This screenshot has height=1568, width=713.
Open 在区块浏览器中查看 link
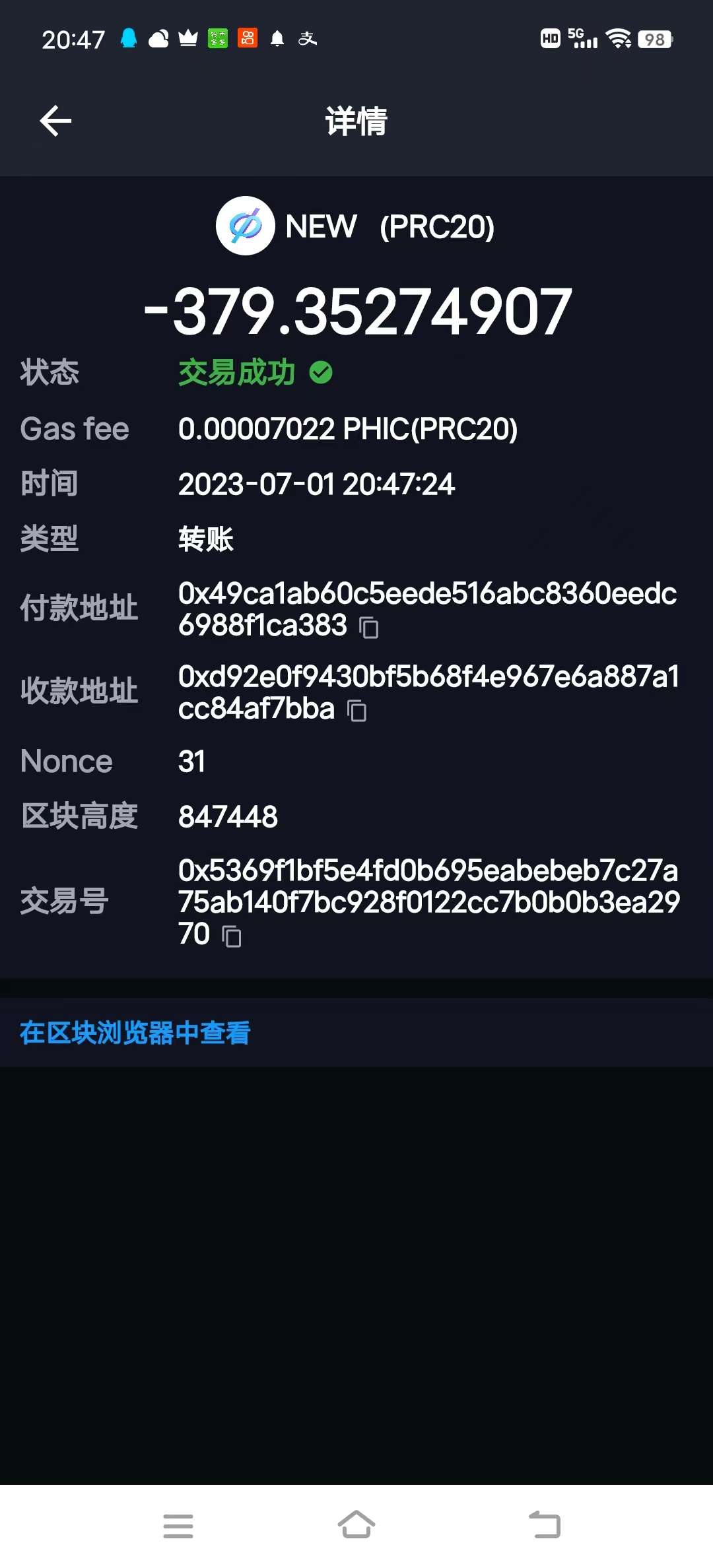135,1033
